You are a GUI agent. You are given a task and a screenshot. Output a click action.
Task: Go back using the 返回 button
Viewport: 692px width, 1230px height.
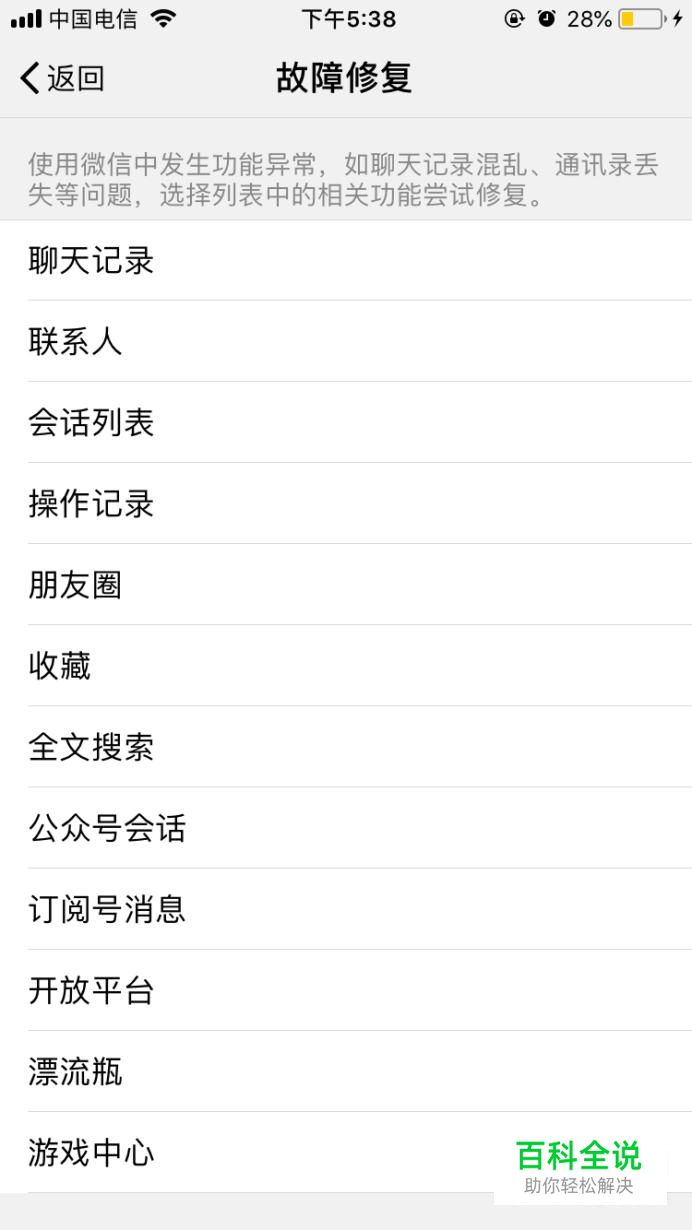[62, 78]
